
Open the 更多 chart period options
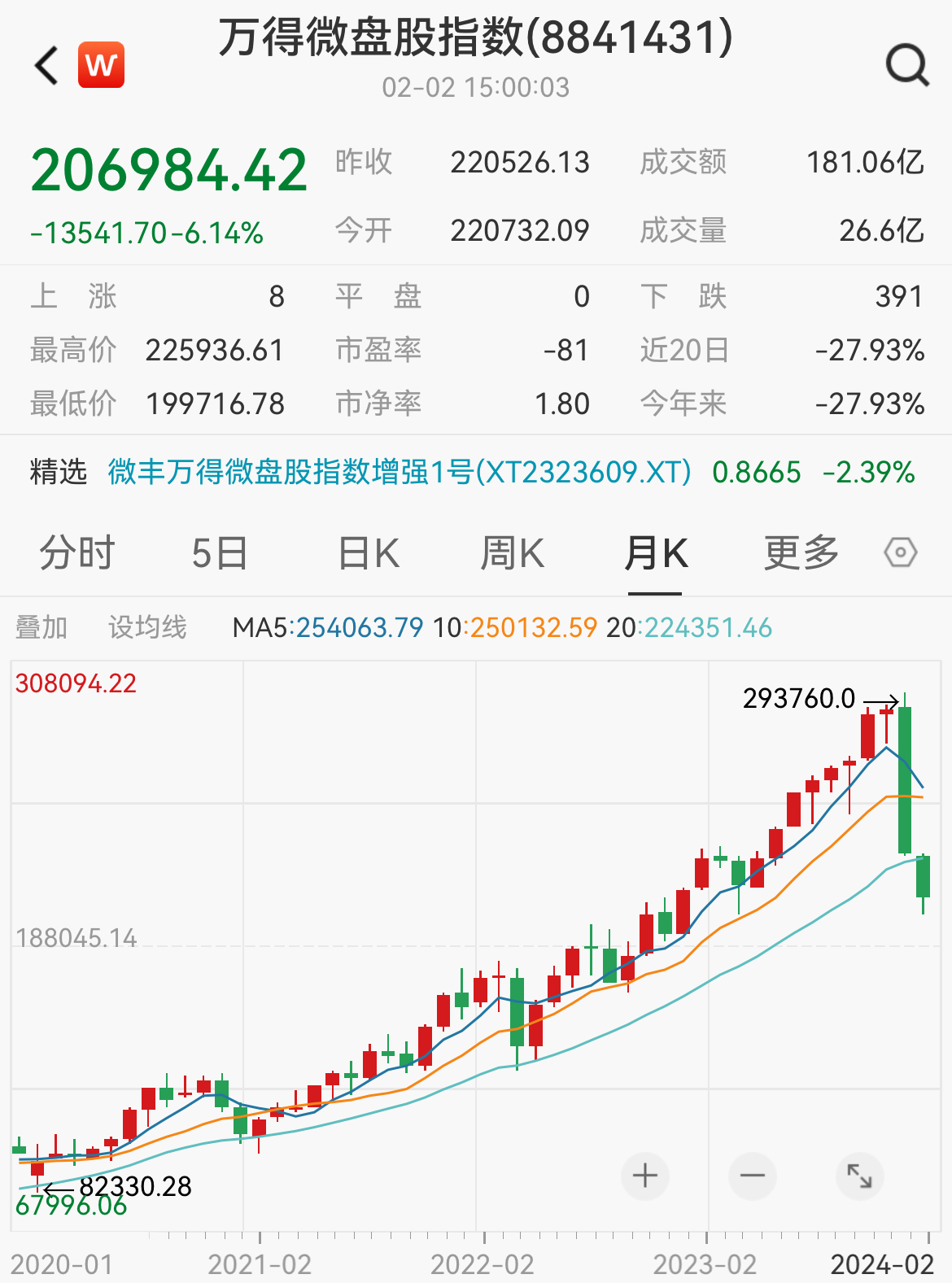point(801,554)
